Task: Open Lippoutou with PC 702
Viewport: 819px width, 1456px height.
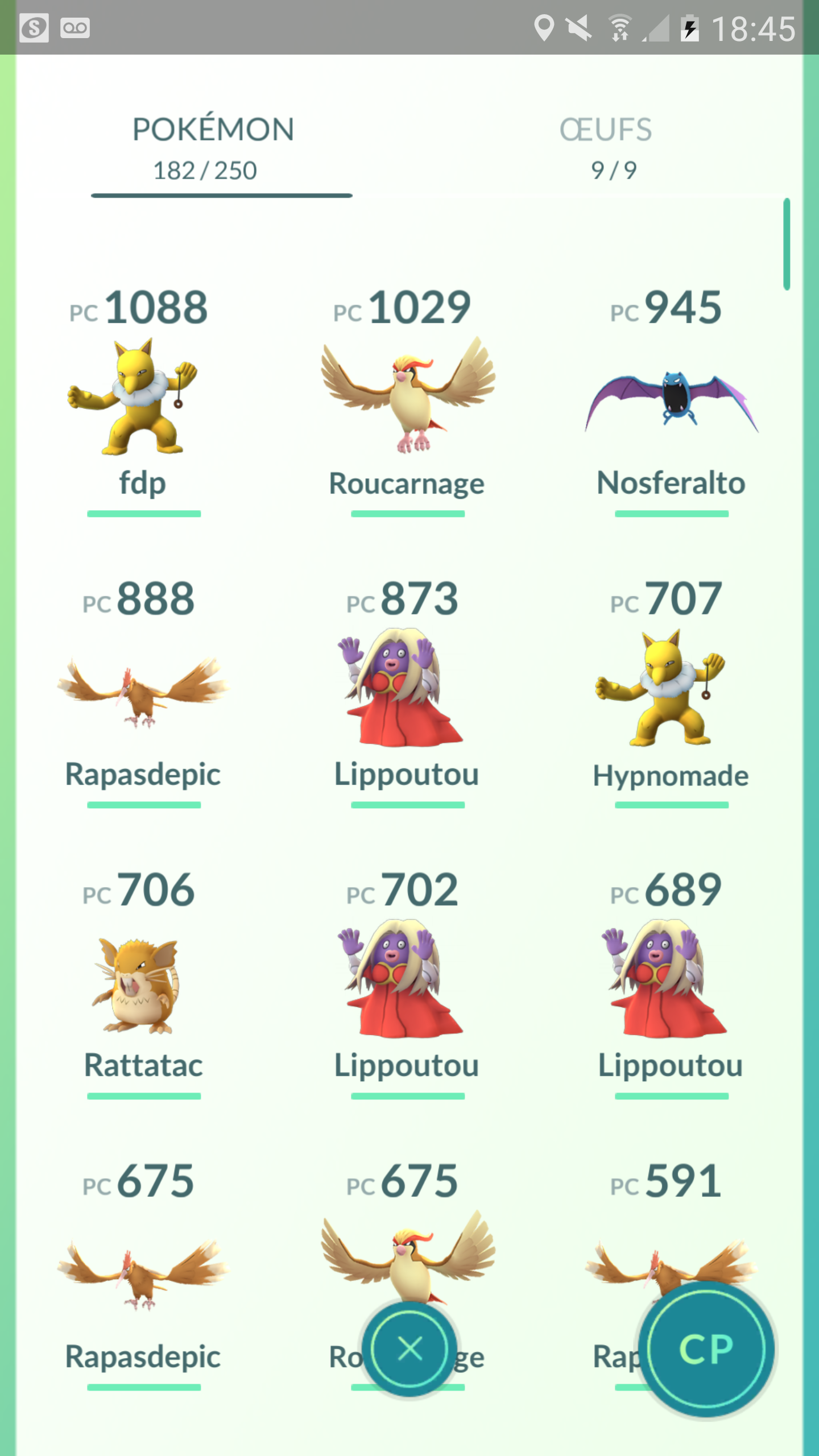Action: (407, 982)
